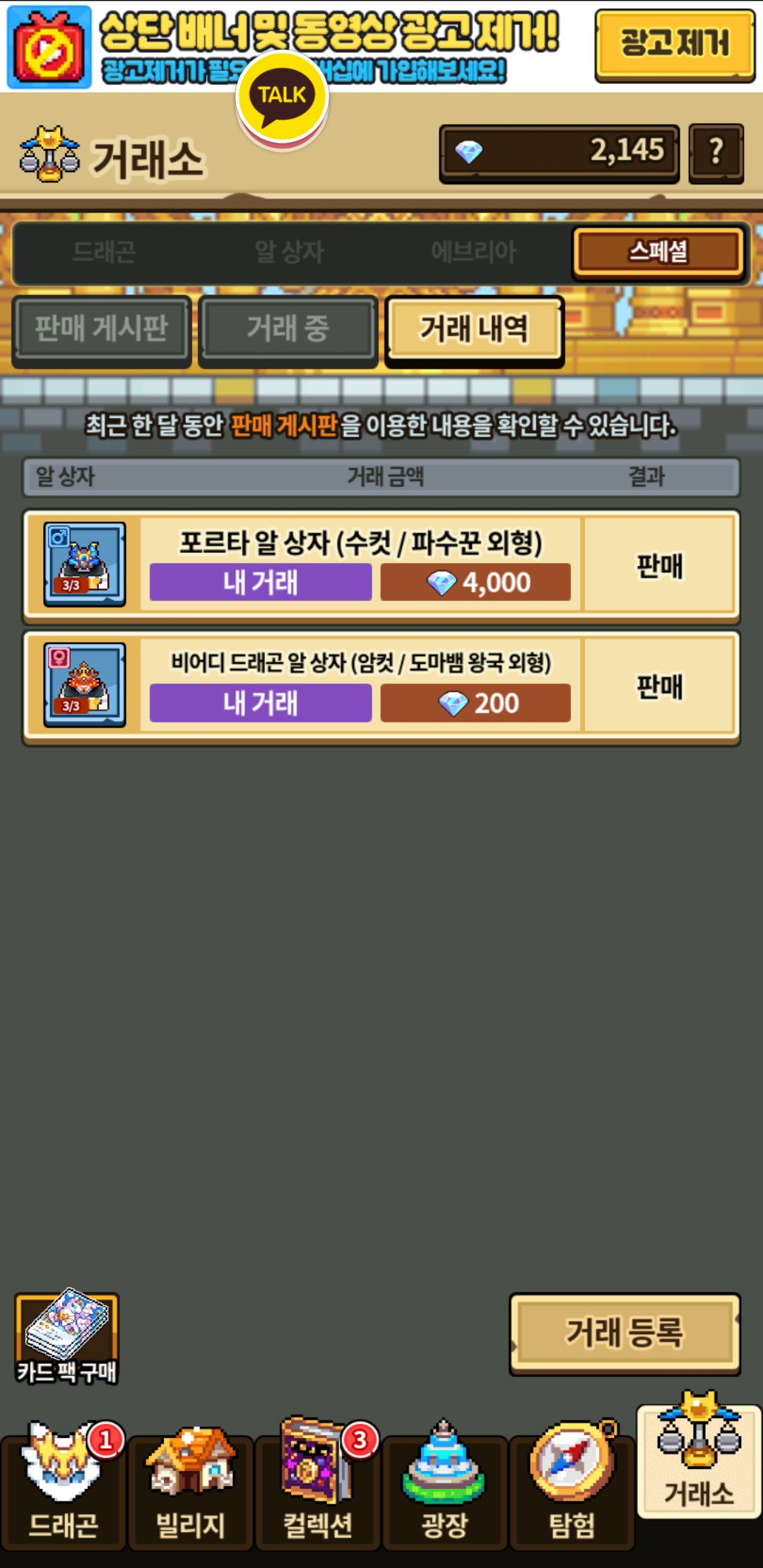Tap the 거래 등록 button

(x=625, y=1333)
